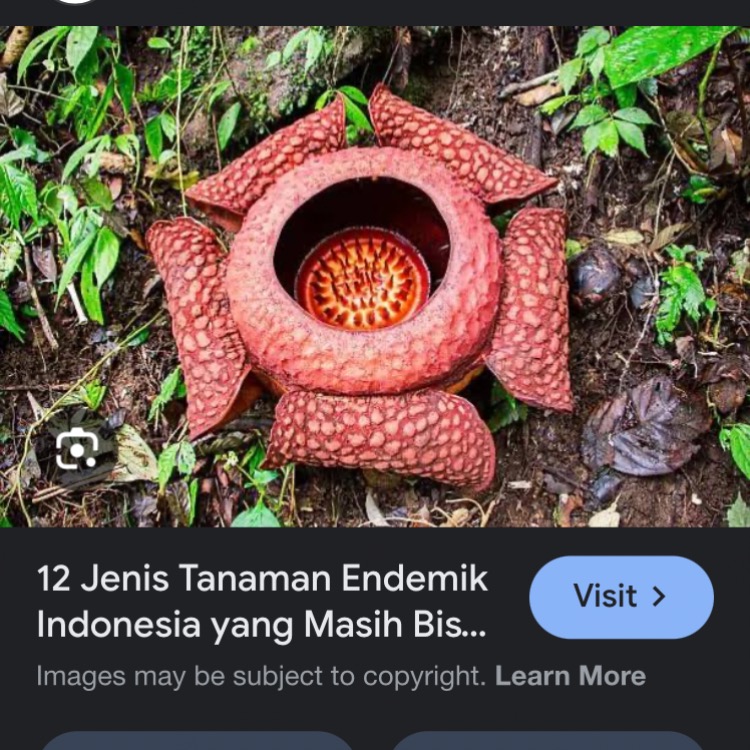Open the Learn More copyright link
The width and height of the screenshot is (750, 750).
click(x=570, y=676)
